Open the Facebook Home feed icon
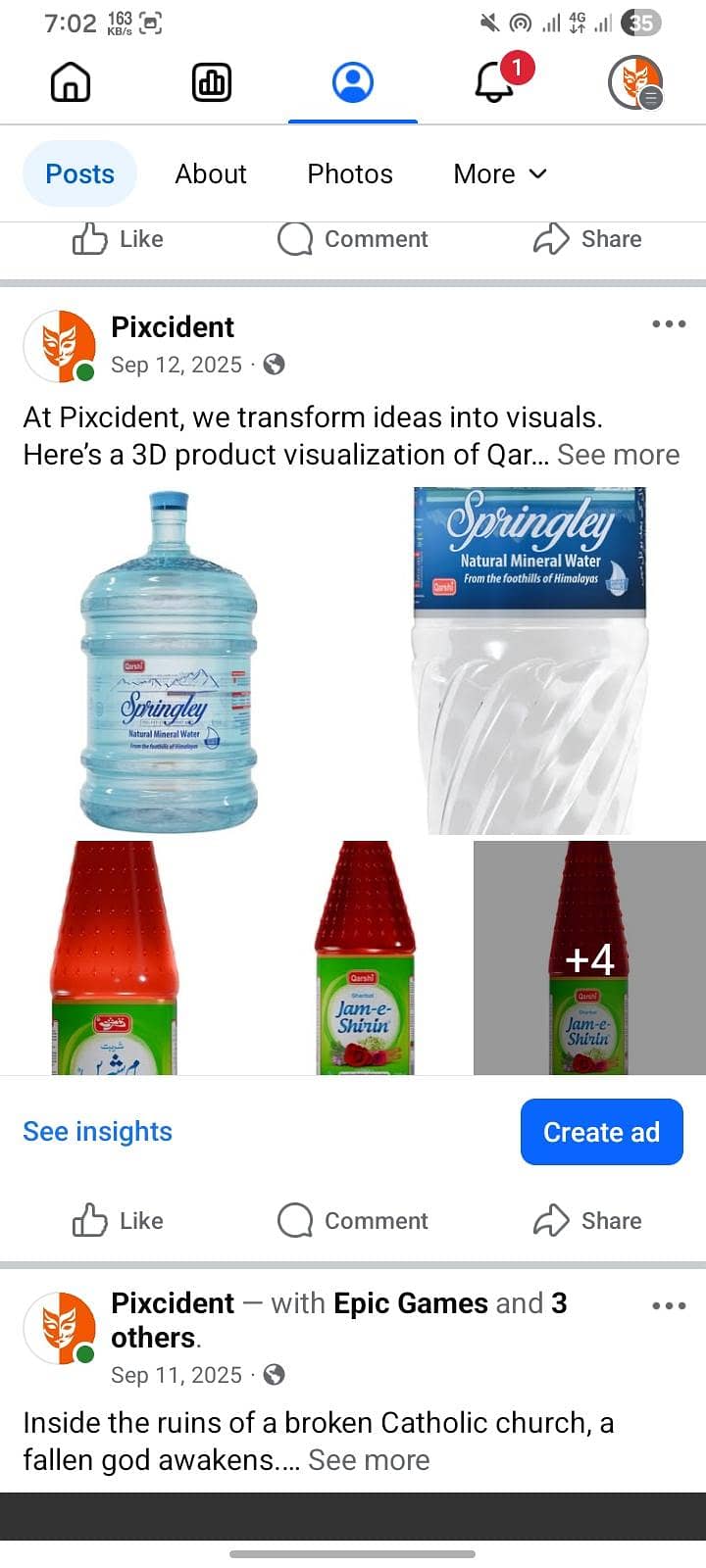 70,83
